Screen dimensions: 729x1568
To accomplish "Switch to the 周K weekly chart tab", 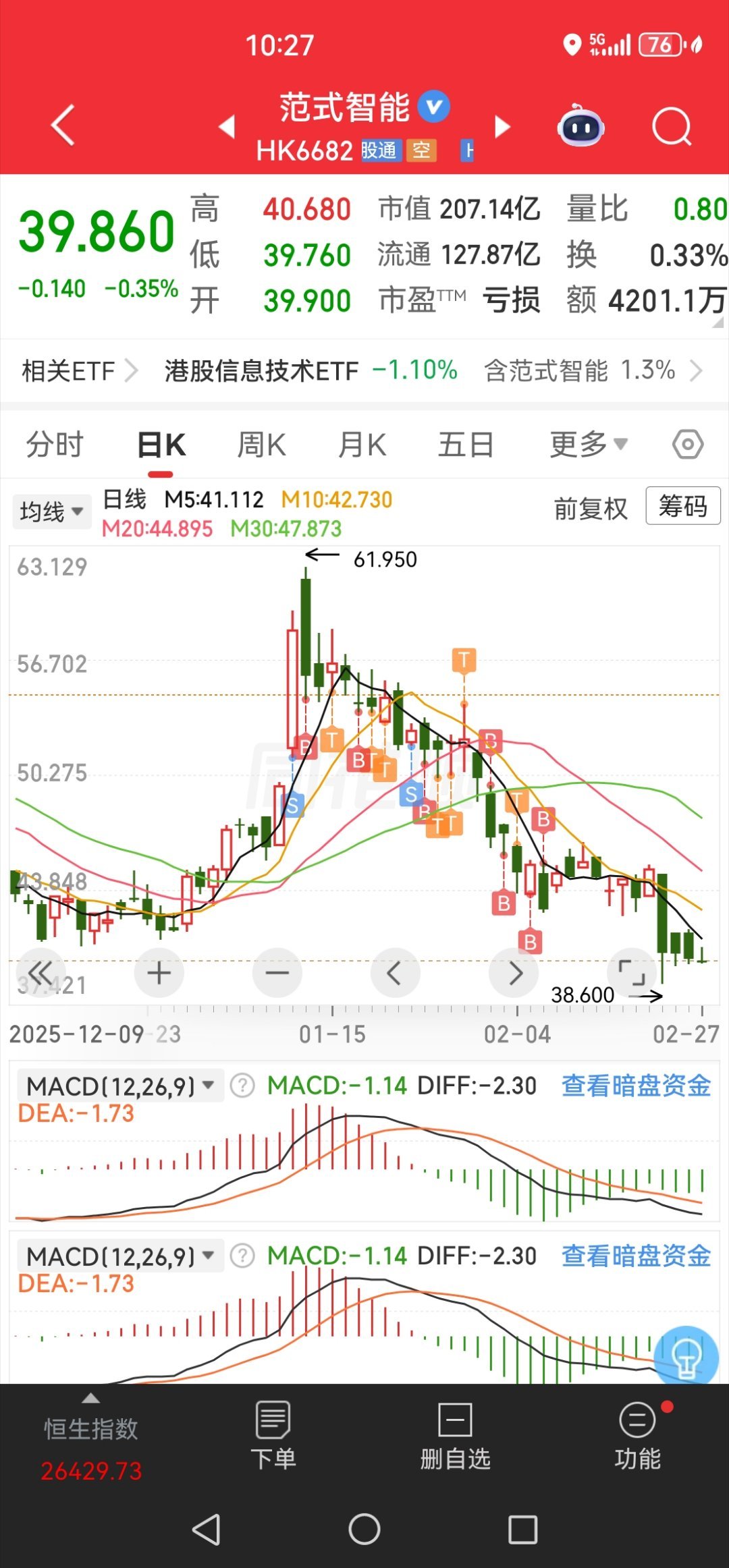I will click(261, 443).
